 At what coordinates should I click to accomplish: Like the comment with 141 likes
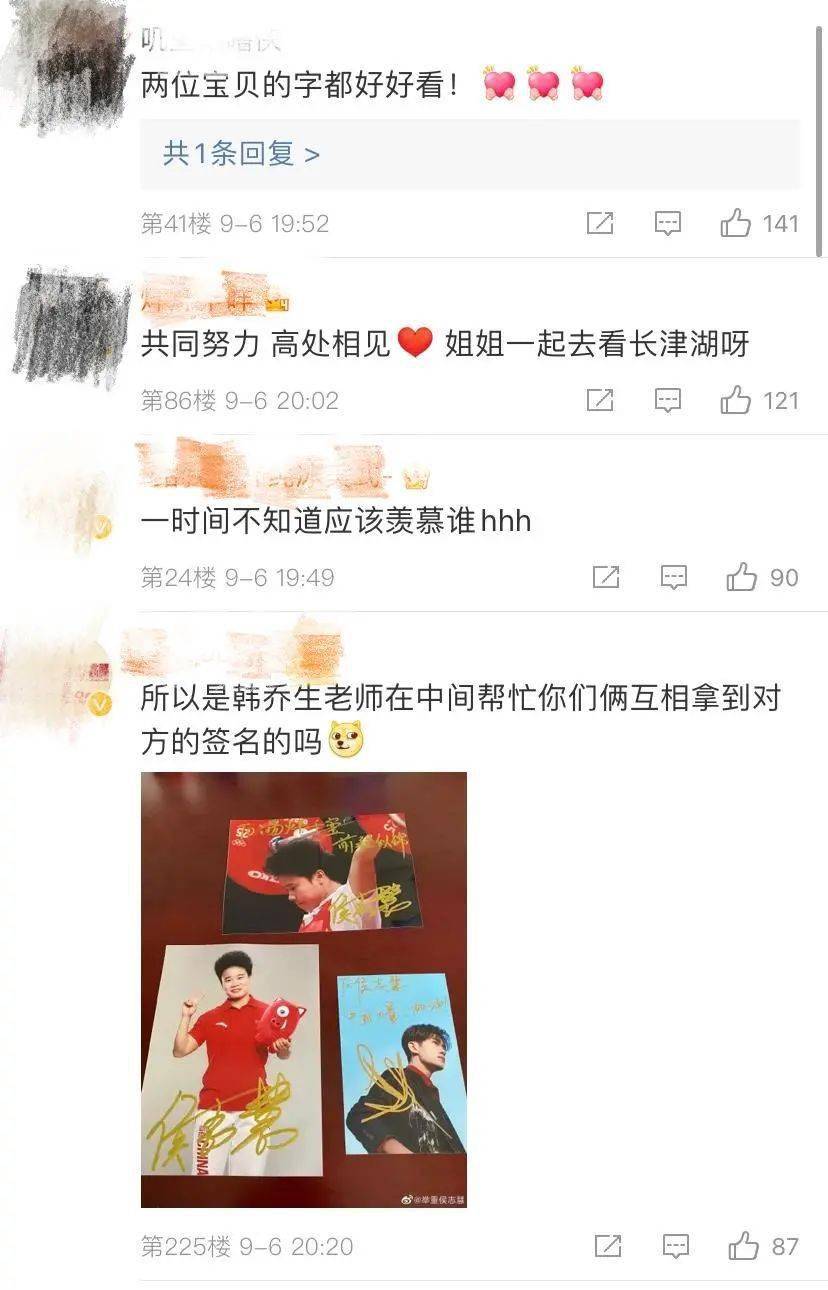(x=736, y=223)
